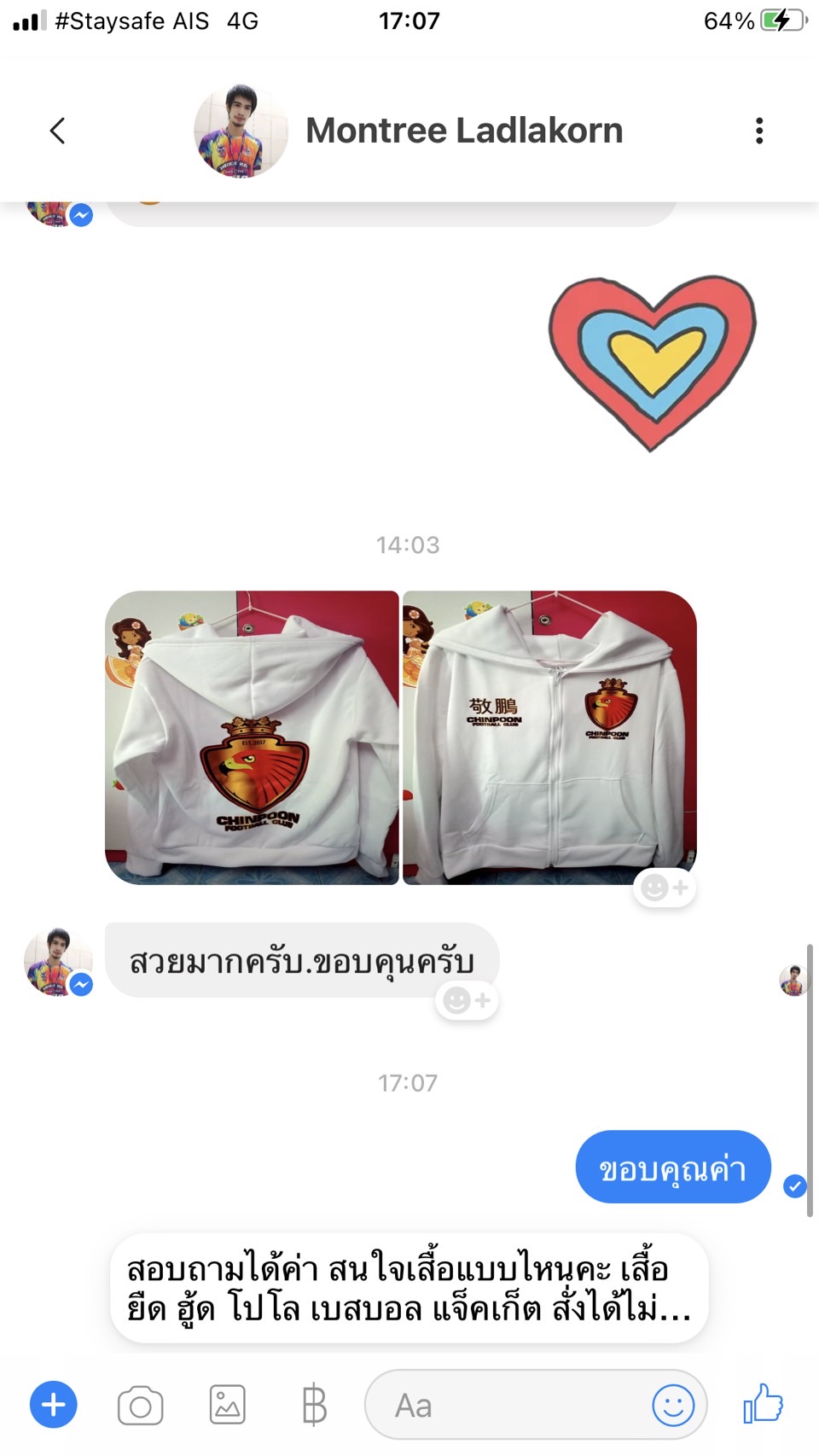
Task: Open Montree Ladlakorn's profile picture in the header
Action: coord(241,131)
